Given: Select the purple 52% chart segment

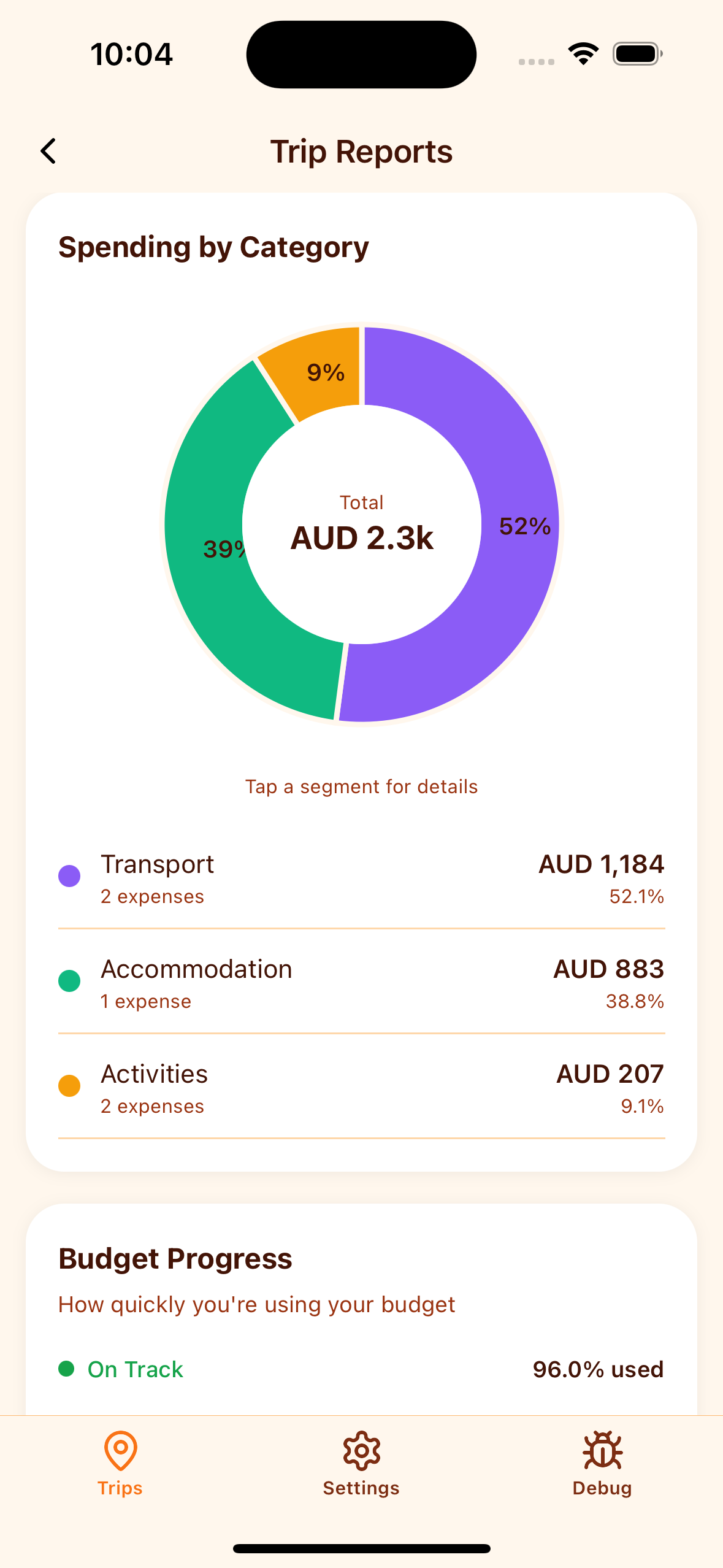Looking at the screenshot, I should click(x=524, y=526).
